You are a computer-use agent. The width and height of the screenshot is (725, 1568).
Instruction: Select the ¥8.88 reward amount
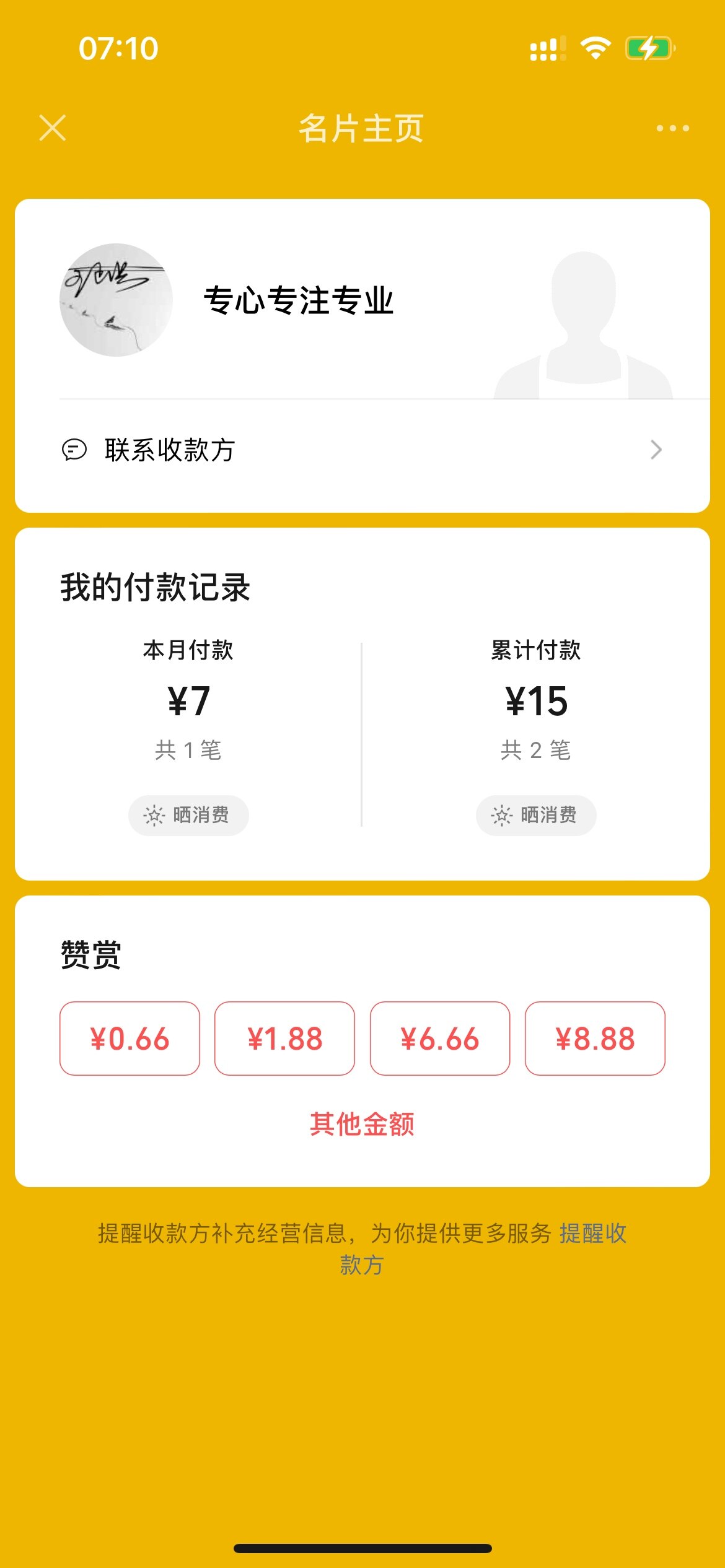tap(595, 1039)
